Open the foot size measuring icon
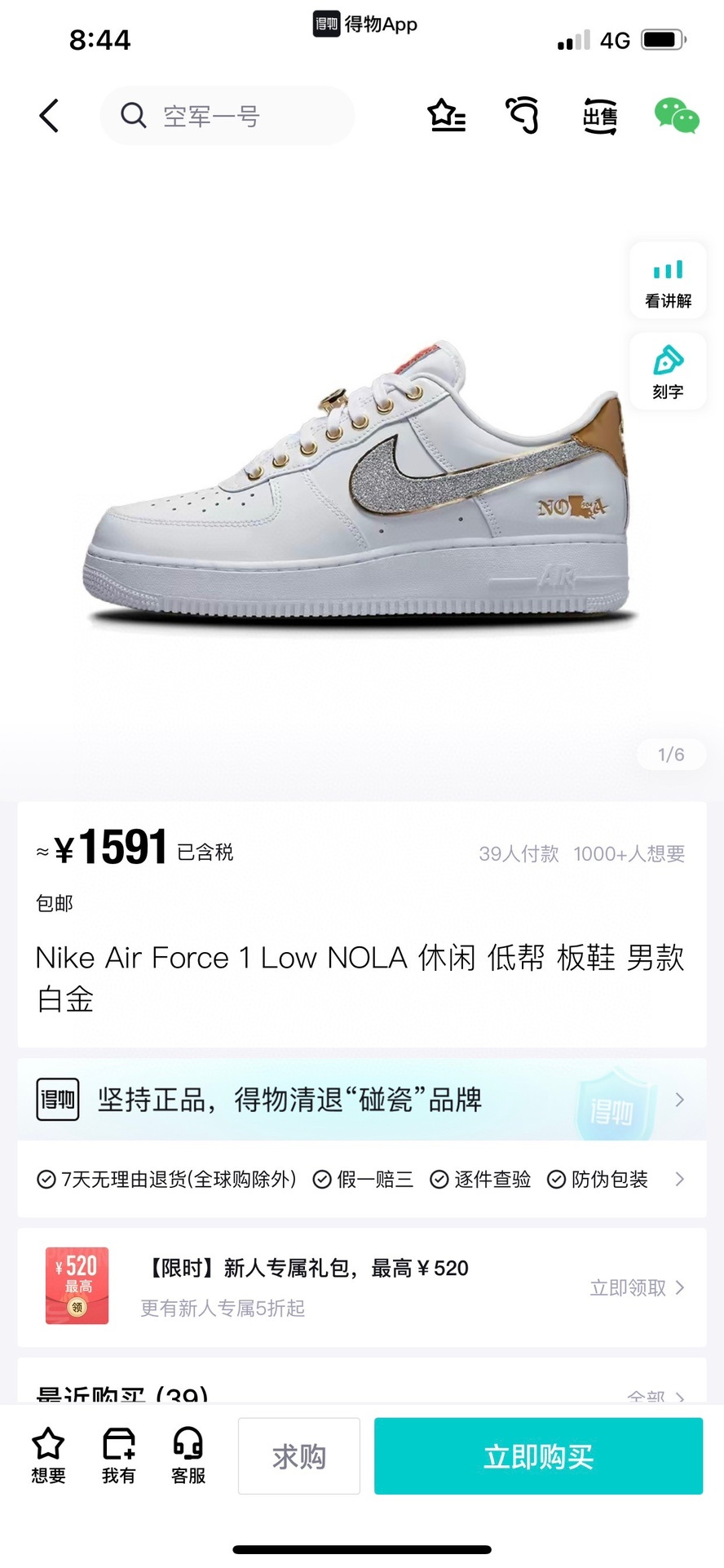This screenshot has height=1568, width=724. 523,116
